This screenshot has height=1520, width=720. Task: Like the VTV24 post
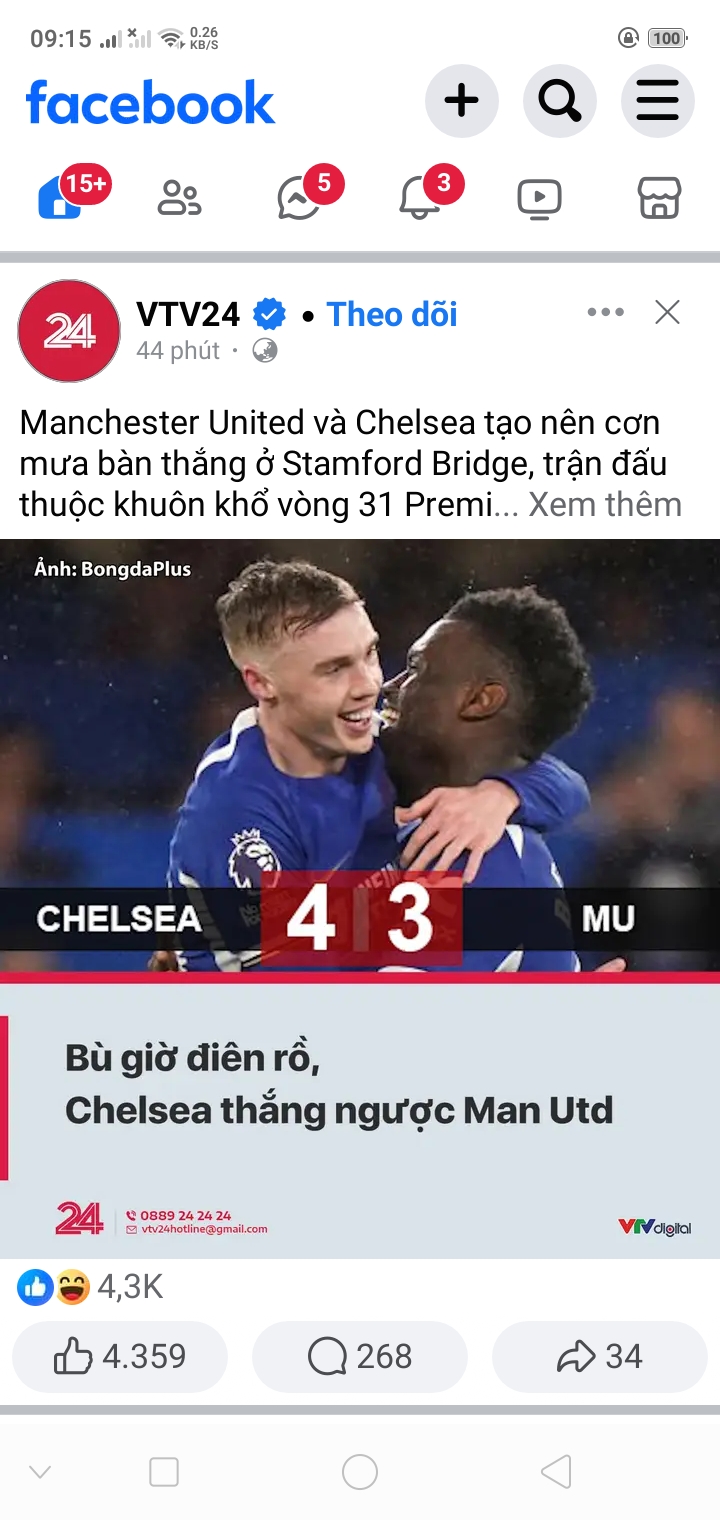(x=120, y=1357)
